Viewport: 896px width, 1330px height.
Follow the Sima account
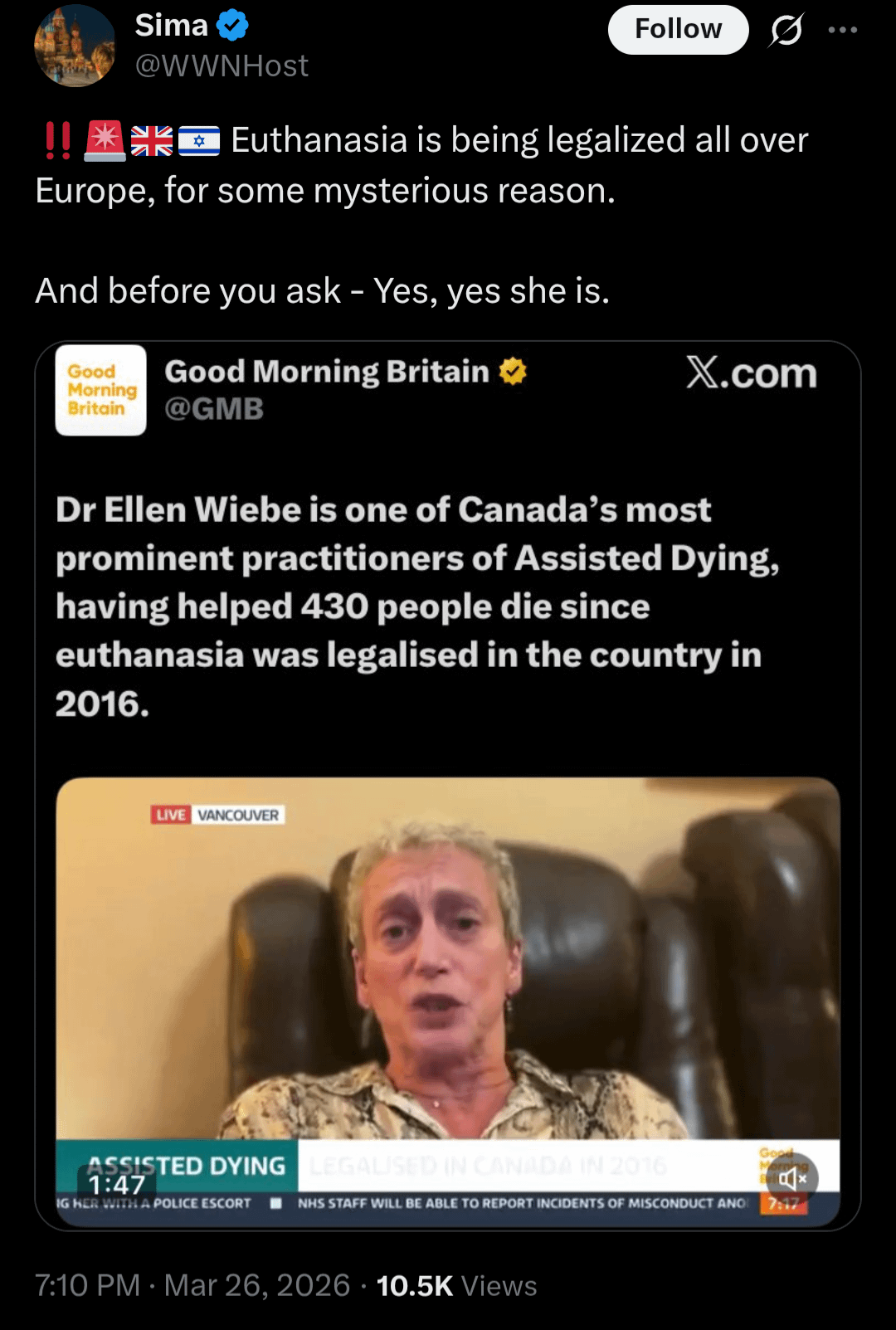[678, 30]
